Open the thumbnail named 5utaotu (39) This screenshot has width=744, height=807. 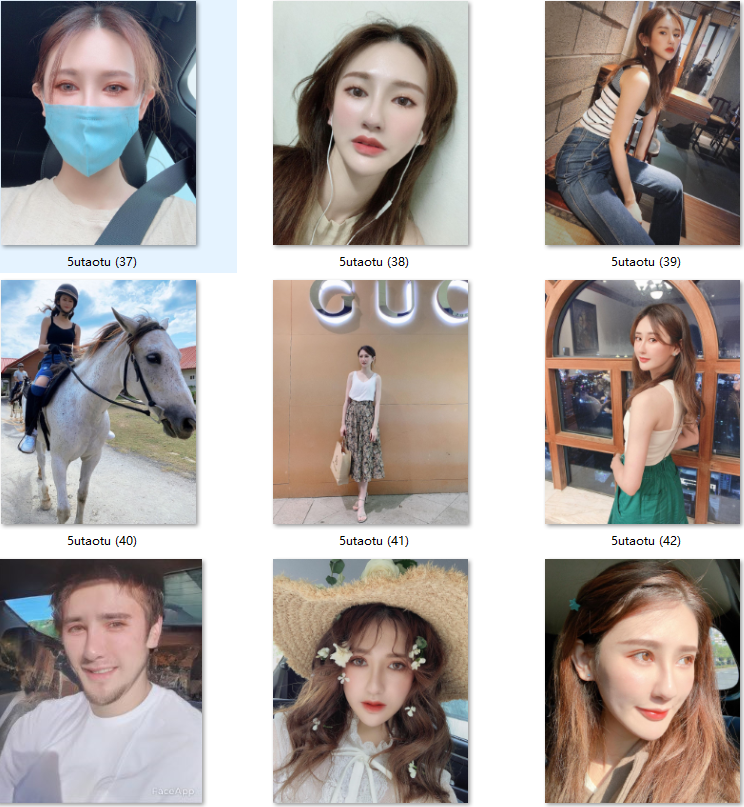pyautogui.click(x=642, y=123)
